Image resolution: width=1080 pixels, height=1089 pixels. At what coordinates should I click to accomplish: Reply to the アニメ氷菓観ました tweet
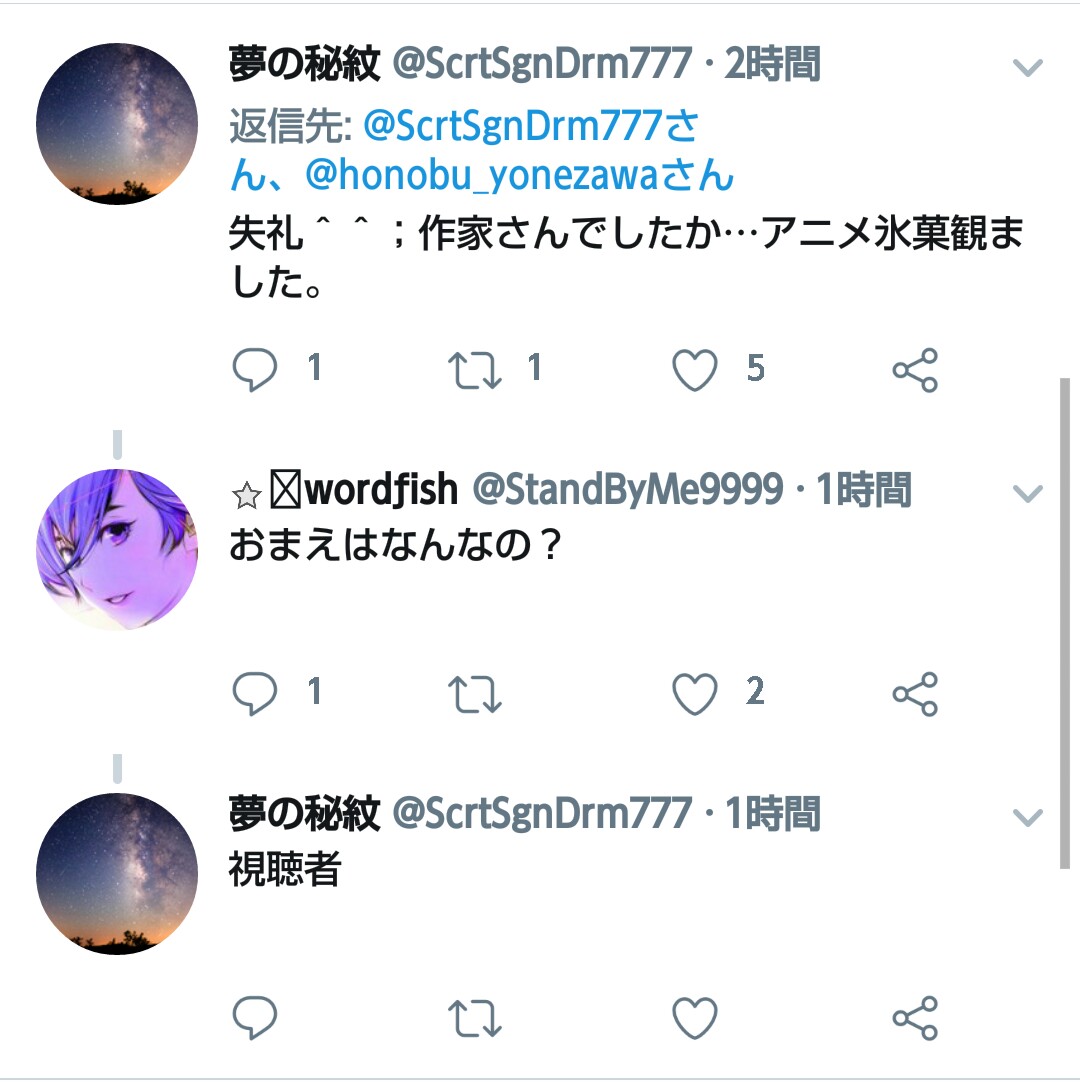(255, 369)
